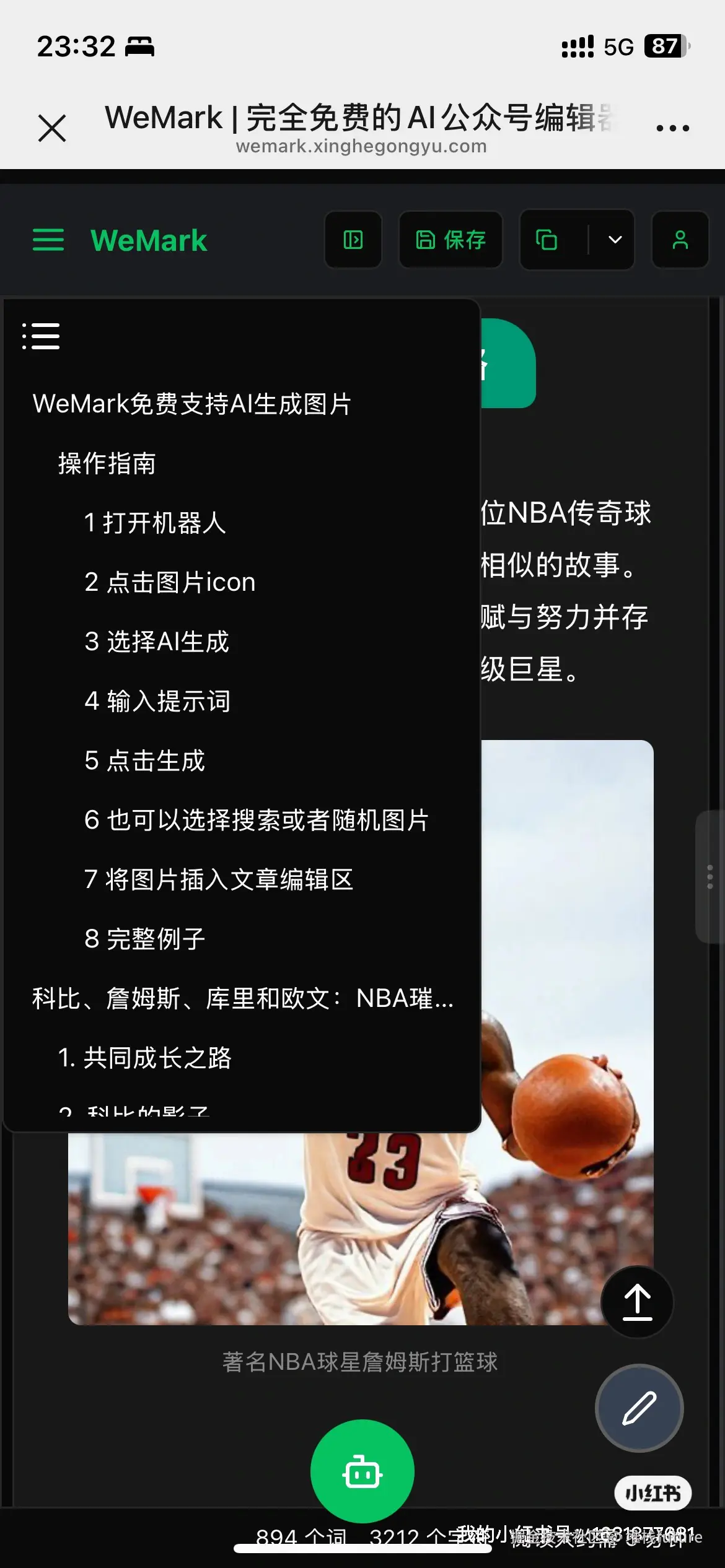Select the 科比、詹姆斯、库里和欧文 article title
Viewport: 725px width, 1568px height.
244,998
